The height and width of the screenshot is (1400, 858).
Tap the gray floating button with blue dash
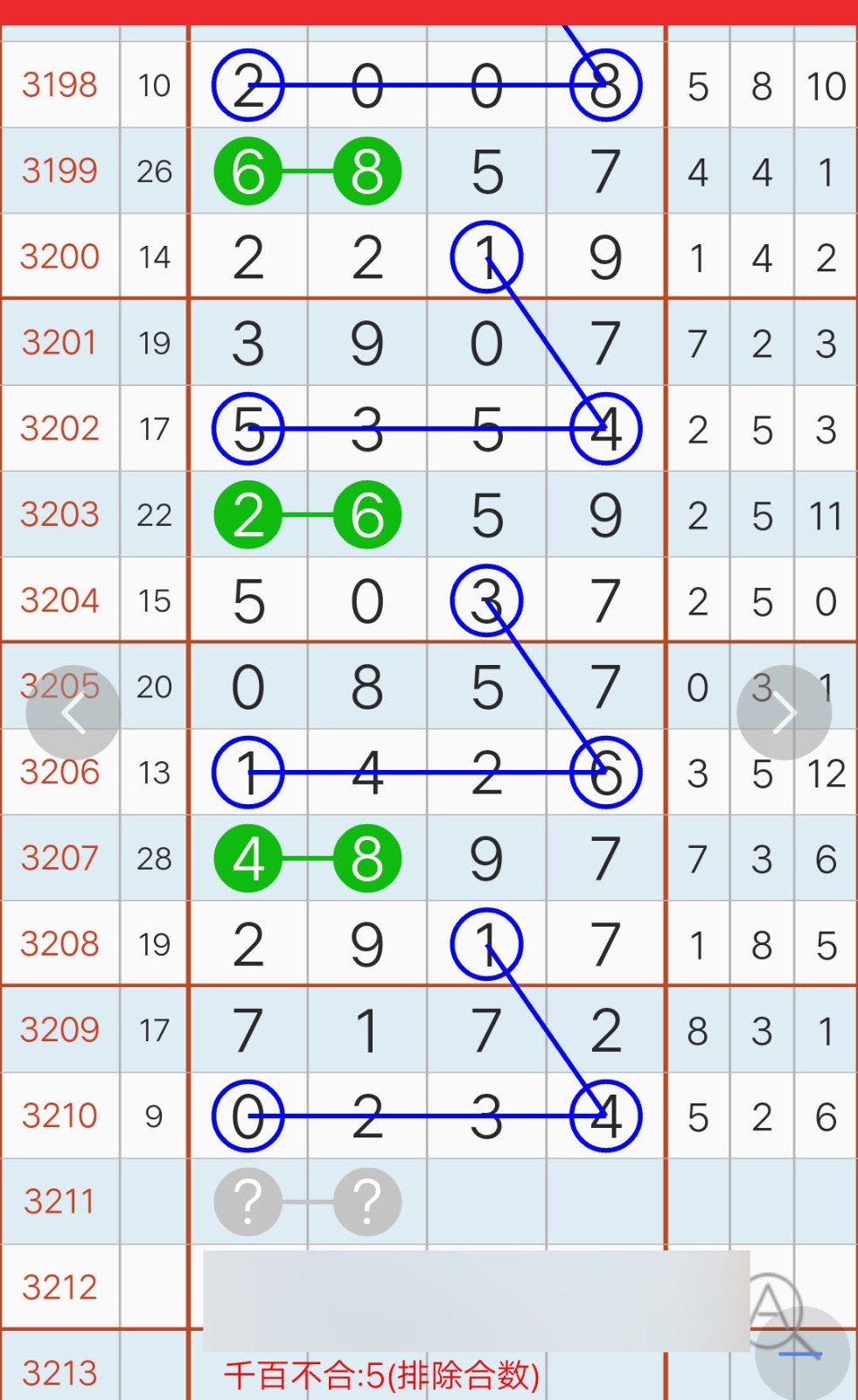click(802, 1354)
